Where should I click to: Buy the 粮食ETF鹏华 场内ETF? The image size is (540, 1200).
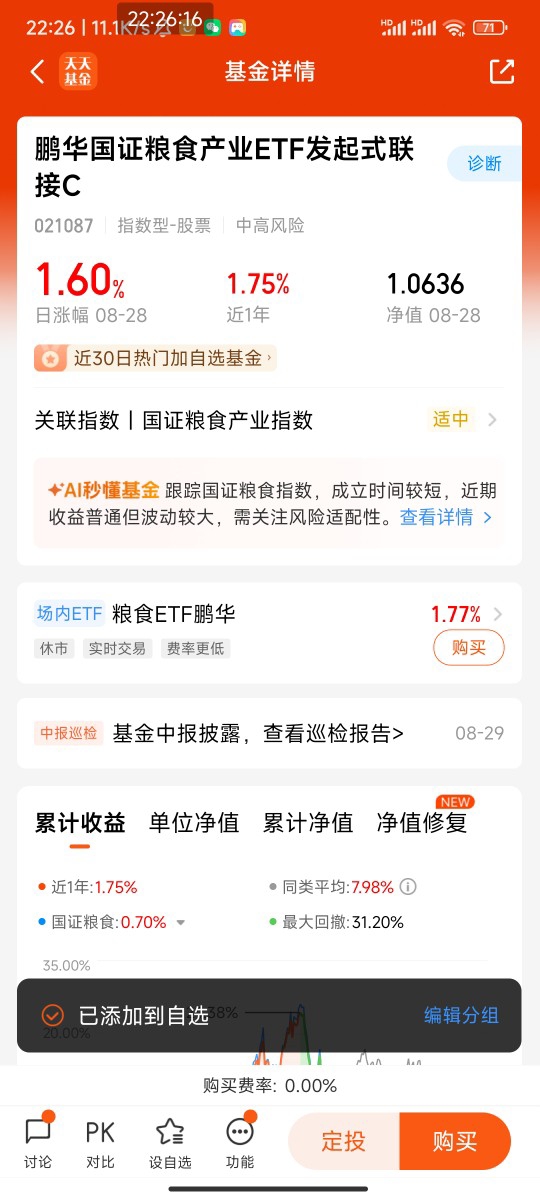click(x=468, y=647)
